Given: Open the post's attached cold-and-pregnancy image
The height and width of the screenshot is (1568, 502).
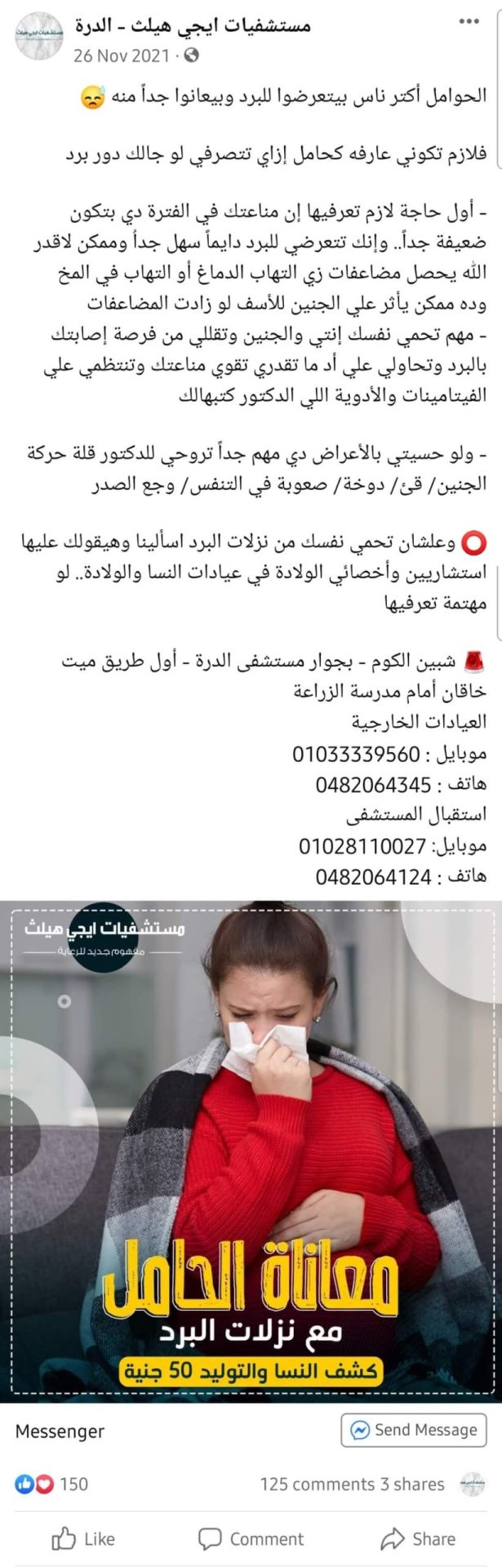Looking at the screenshot, I should pos(251,1151).
